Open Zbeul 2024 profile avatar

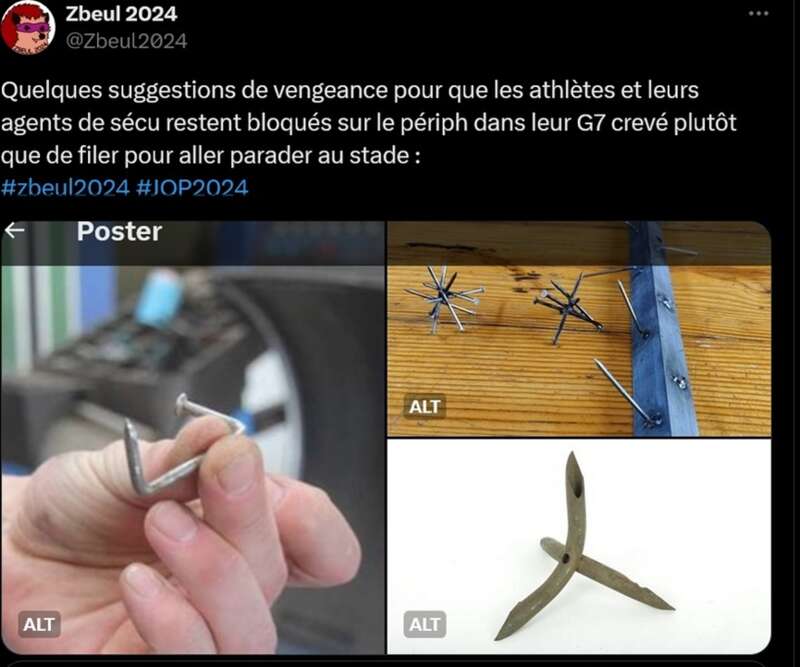click(x=27, y=27)
